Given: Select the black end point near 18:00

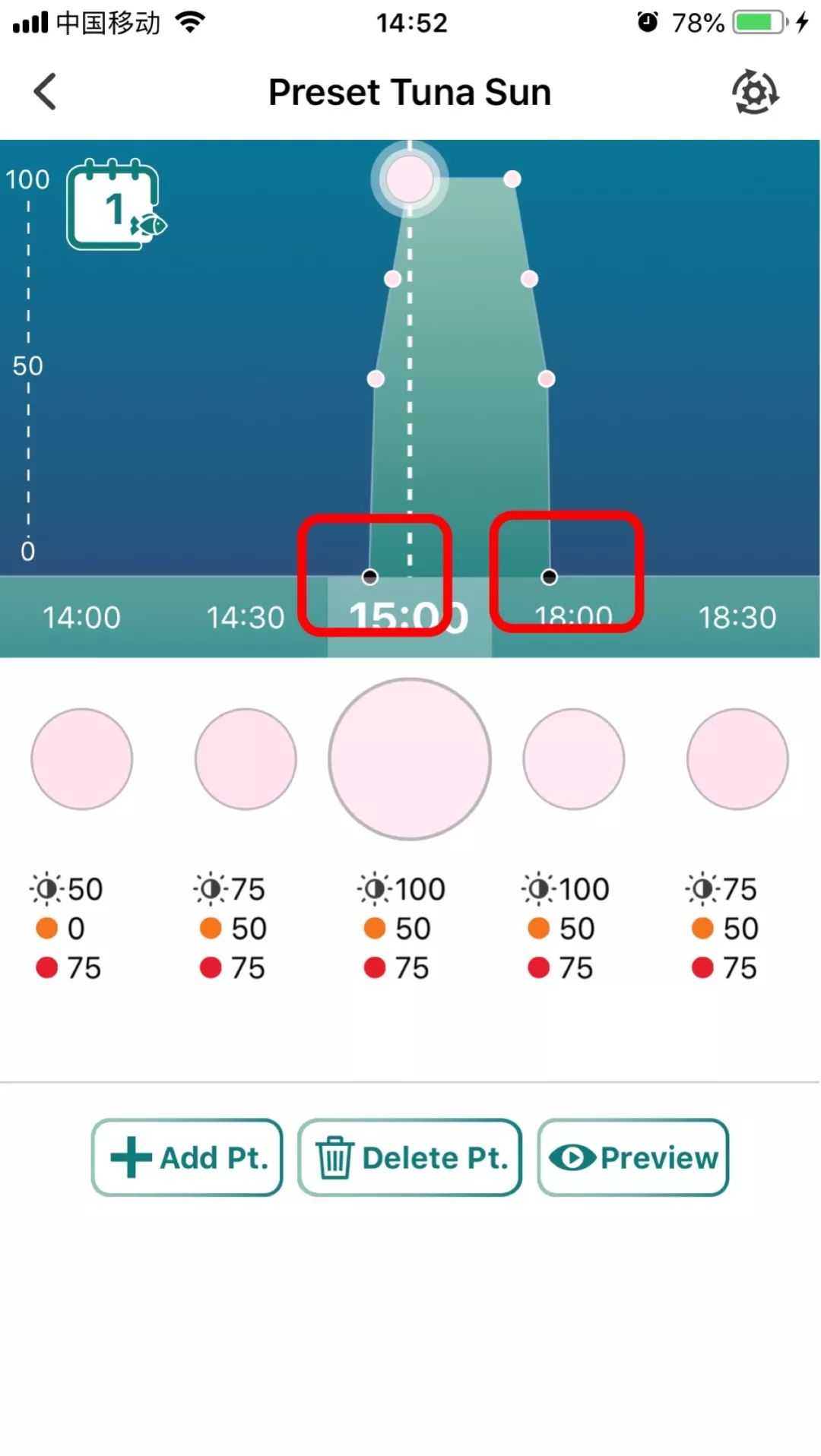Looking at the screenshot, I should click(549, 577).
